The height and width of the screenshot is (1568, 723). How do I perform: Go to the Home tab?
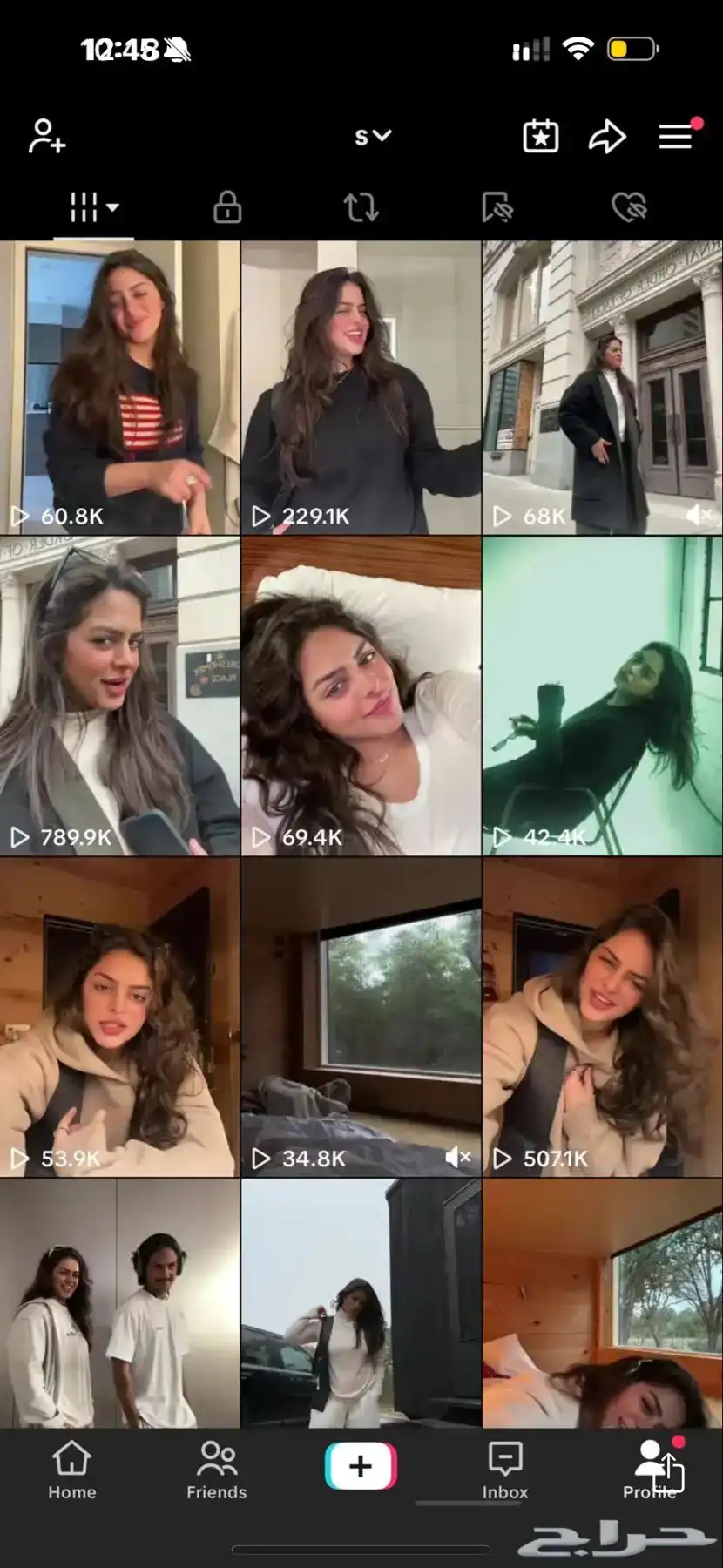[x=71, y=1470]
